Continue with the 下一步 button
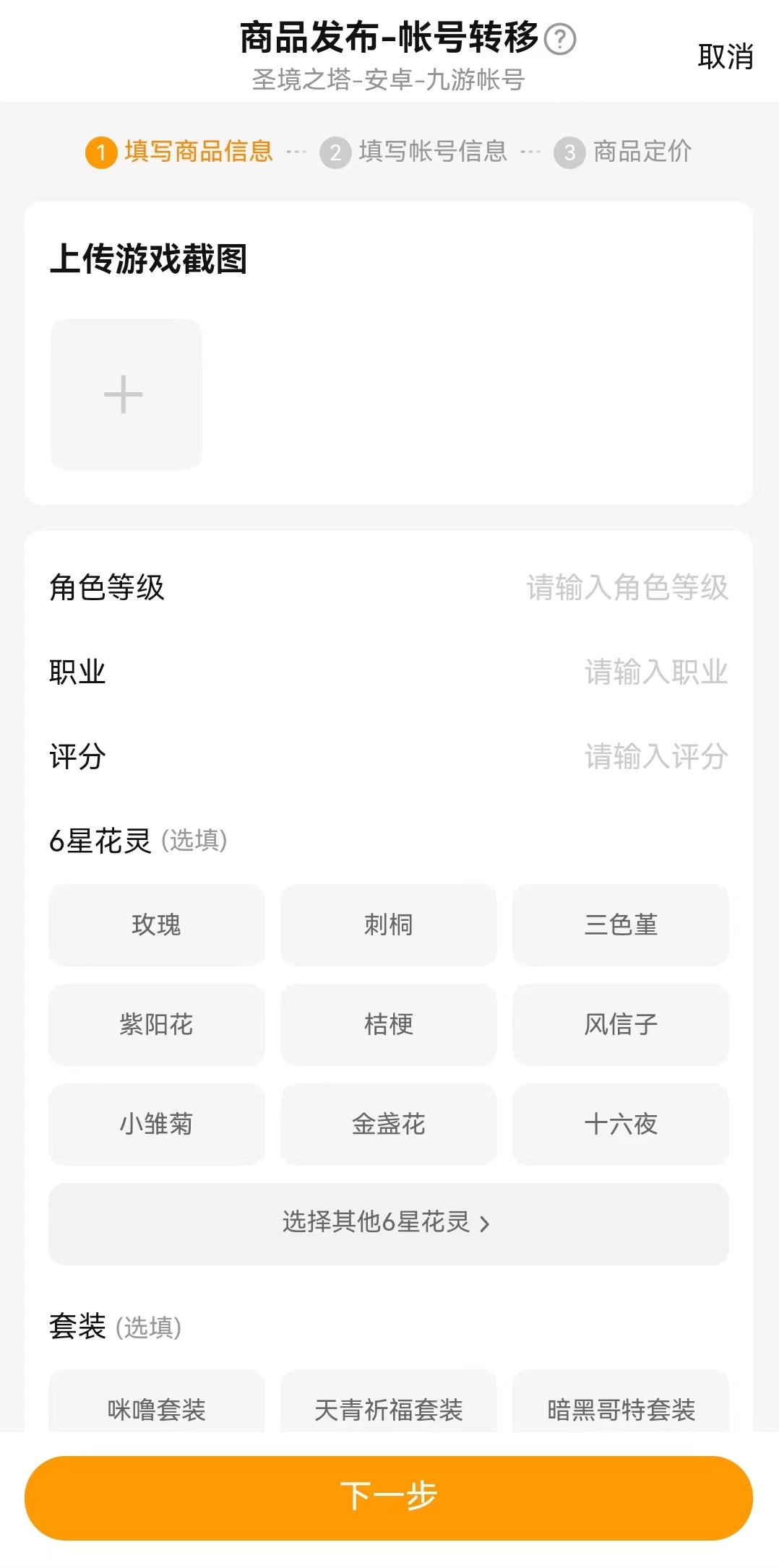Image resolution: width=779 pixels, height=1568 pixels. pyautogui.click(x=389, y=1497)
